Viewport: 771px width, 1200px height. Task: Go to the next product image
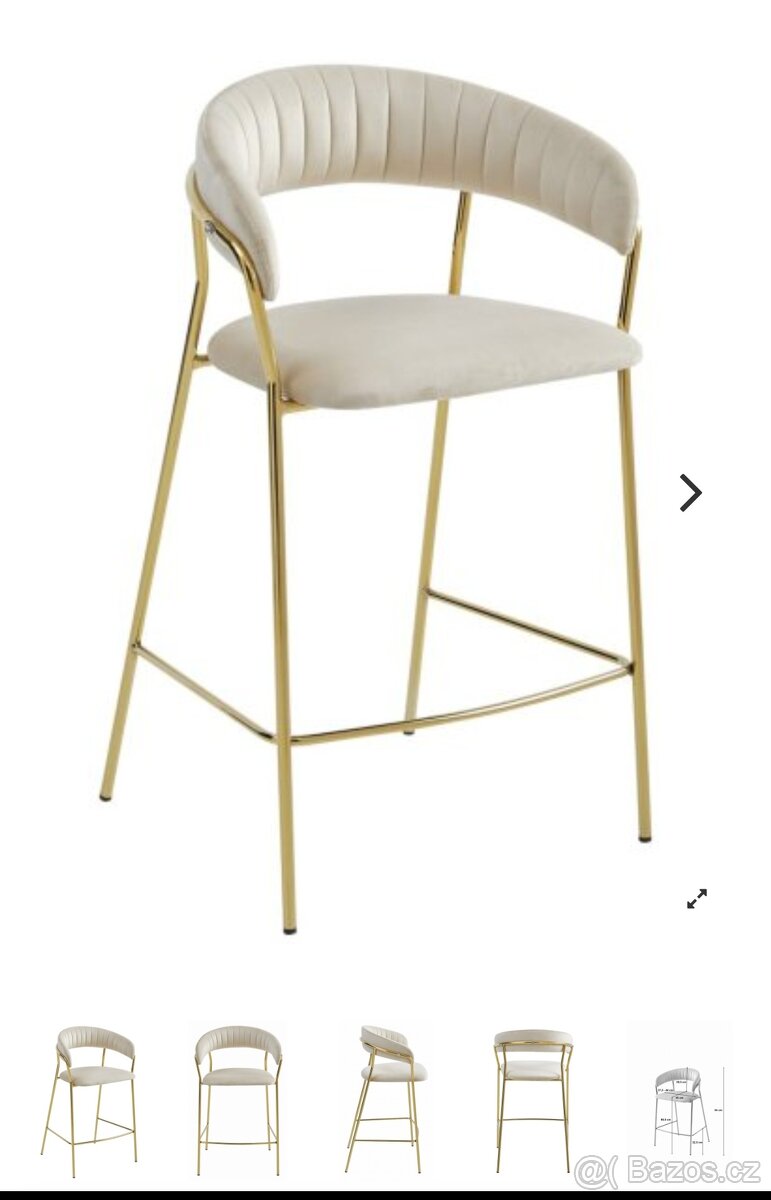click(690, 492)
